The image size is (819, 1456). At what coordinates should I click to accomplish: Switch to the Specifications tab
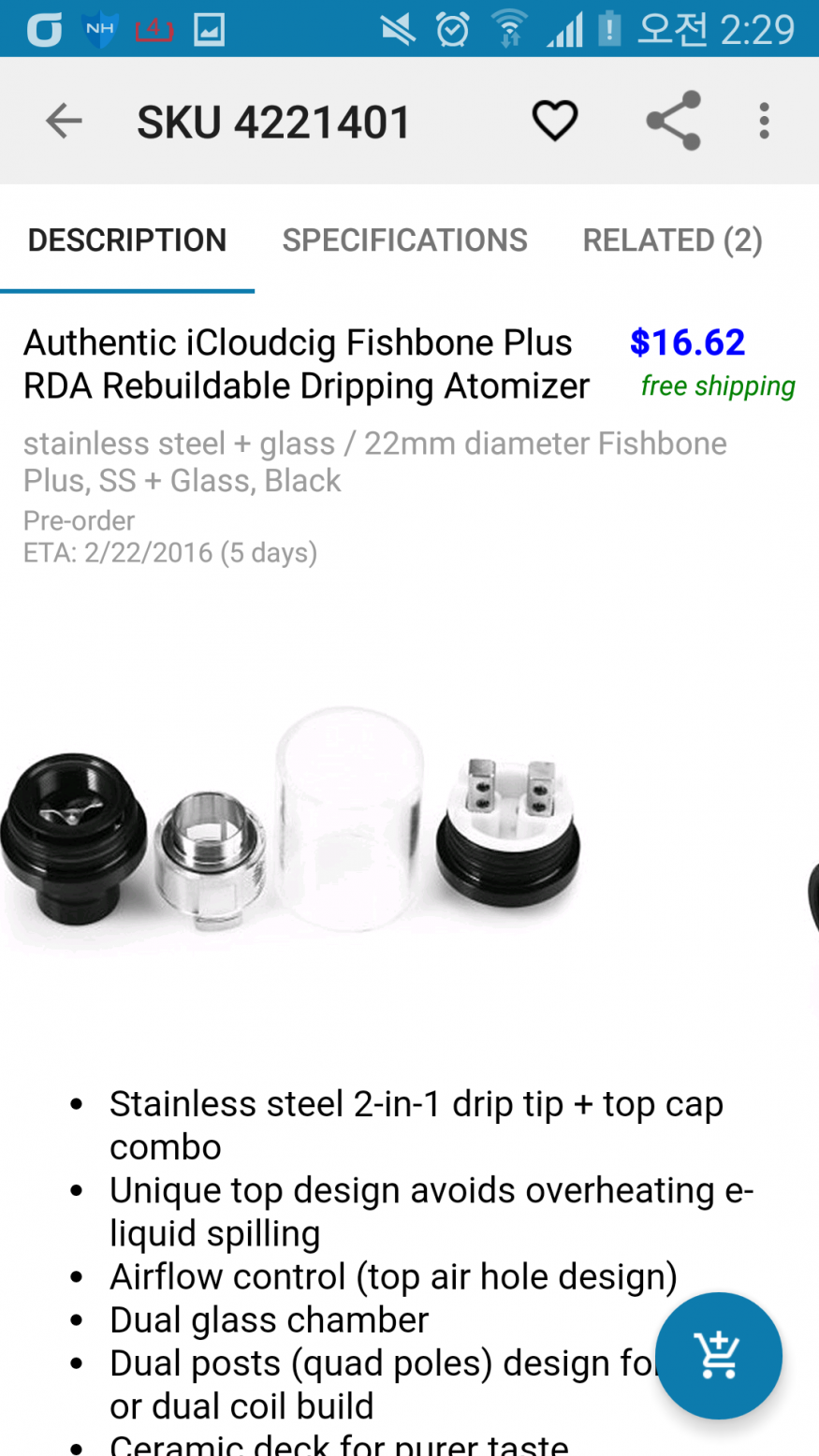pos(404,240)
